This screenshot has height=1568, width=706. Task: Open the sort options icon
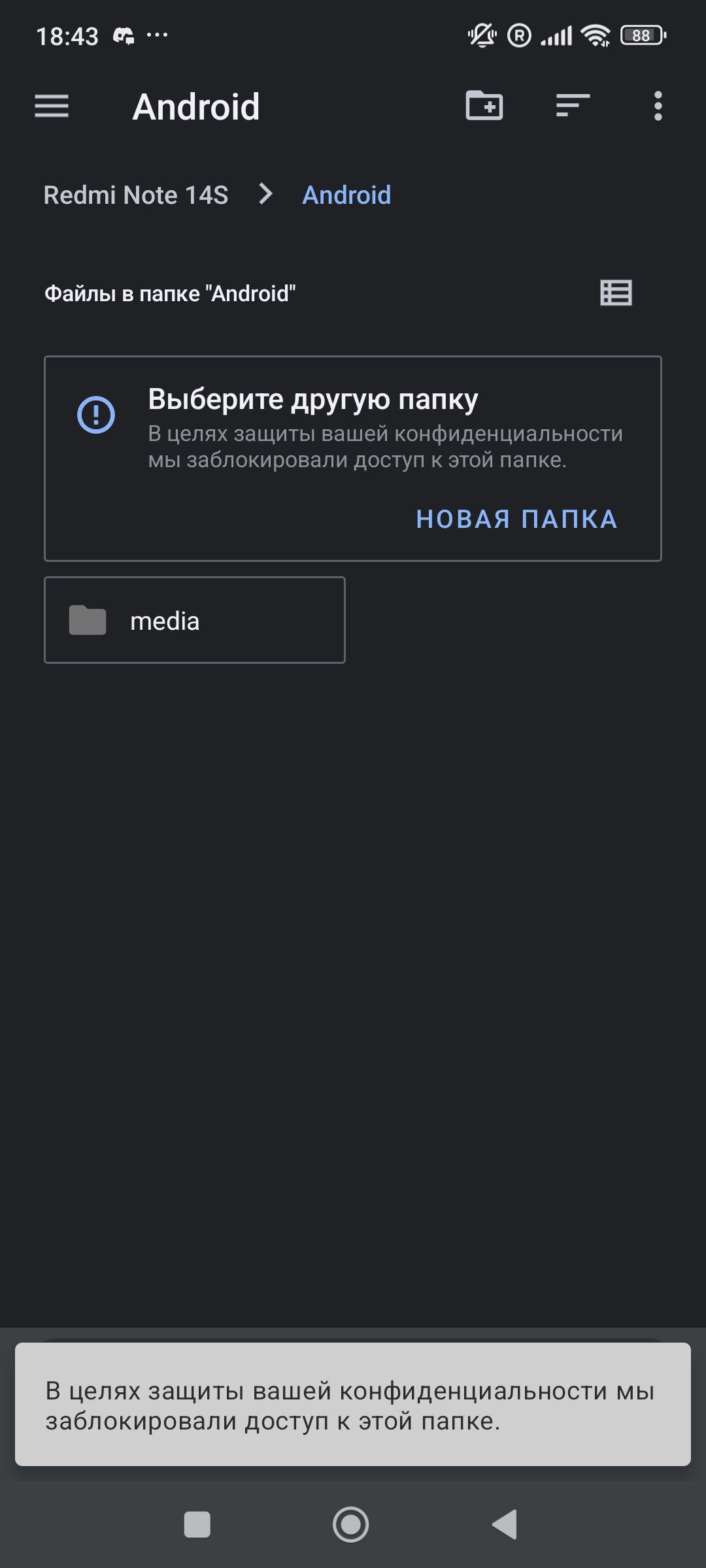pyautogui.click(x=572, y=106)
